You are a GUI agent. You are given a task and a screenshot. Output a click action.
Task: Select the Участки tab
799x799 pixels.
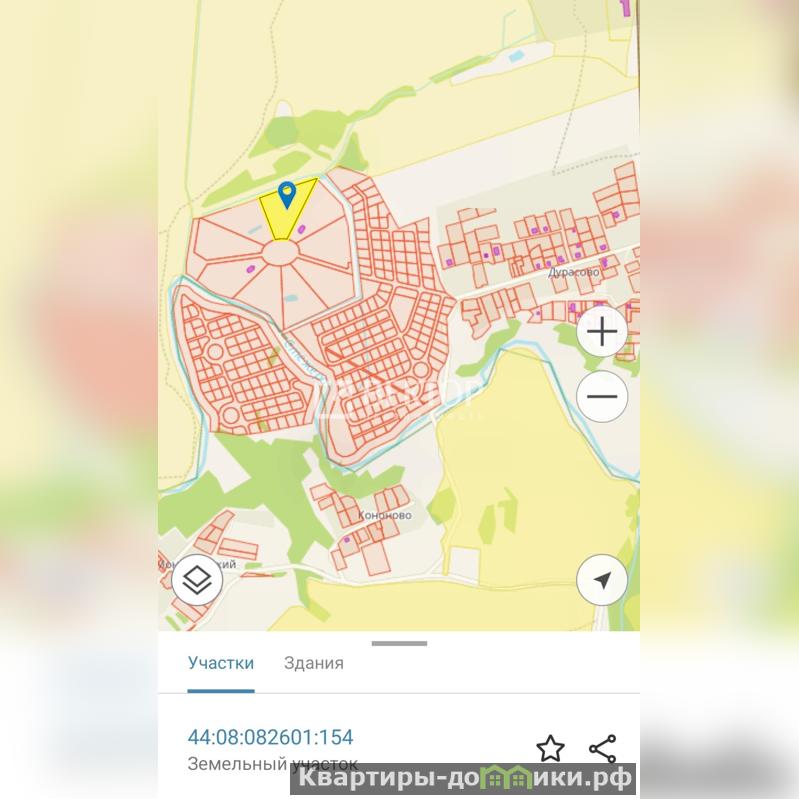(x=221, y=663)
